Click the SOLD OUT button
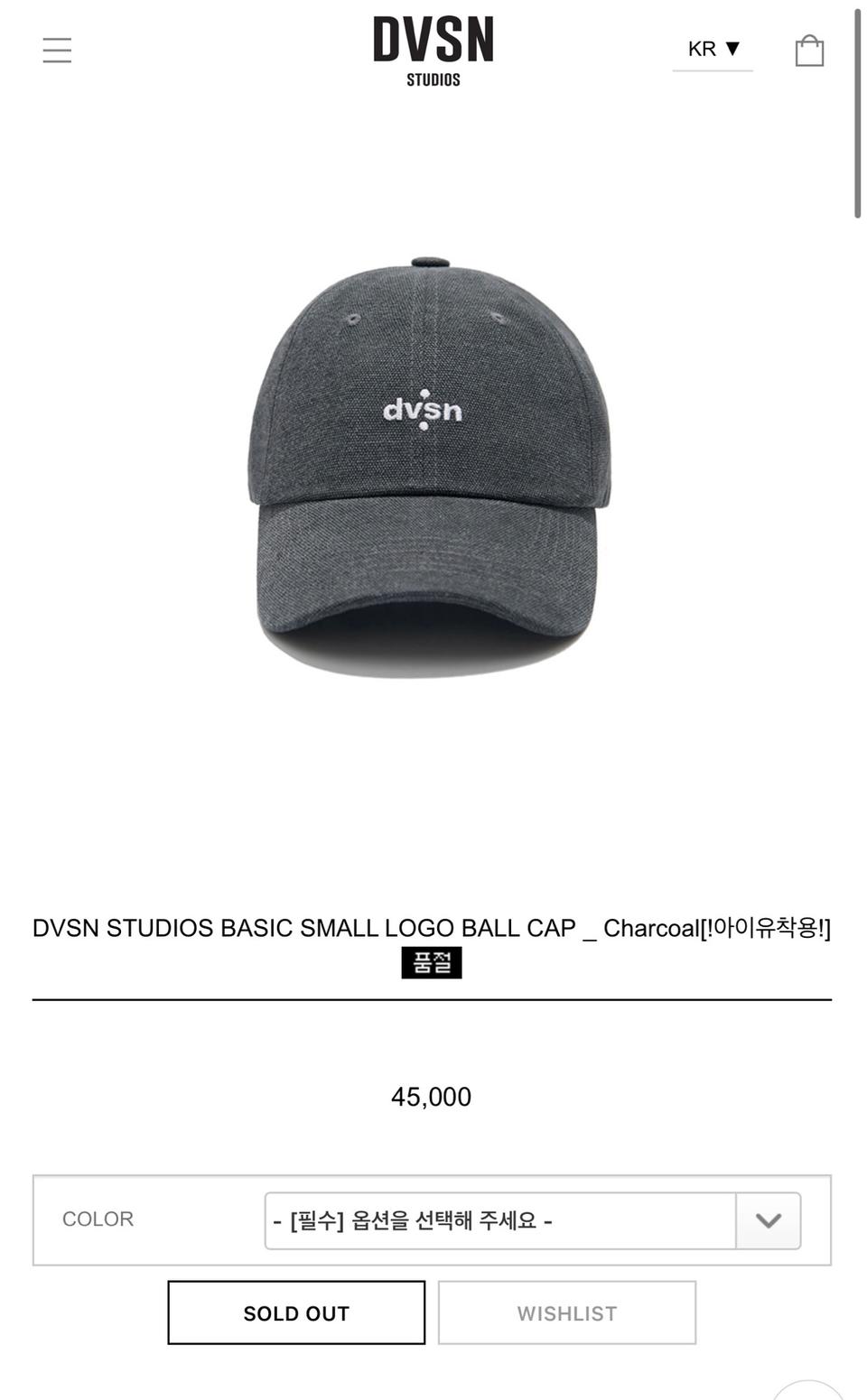The width and height of the screenshot is (867, 1400). coord(294,1313)
